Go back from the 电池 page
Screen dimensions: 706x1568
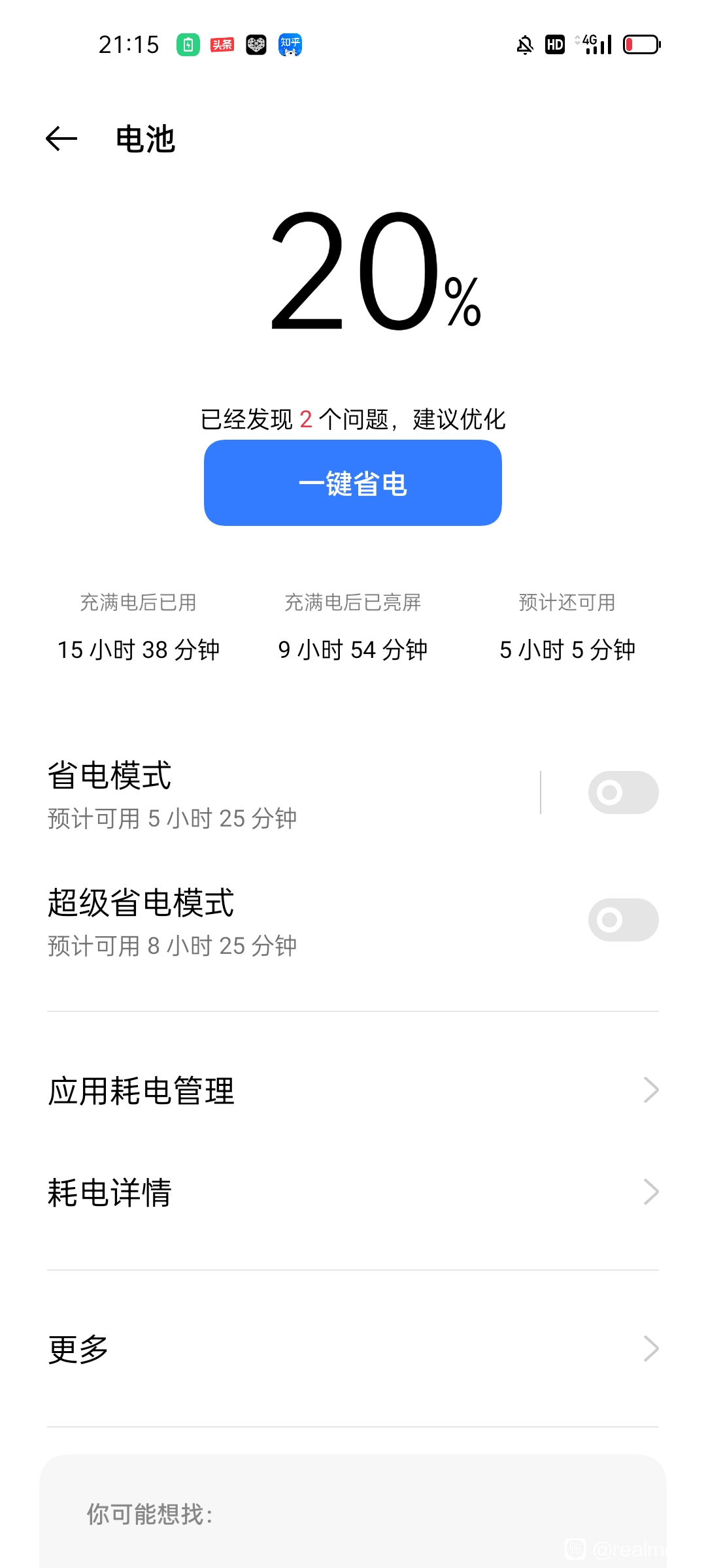pos(62,139)
